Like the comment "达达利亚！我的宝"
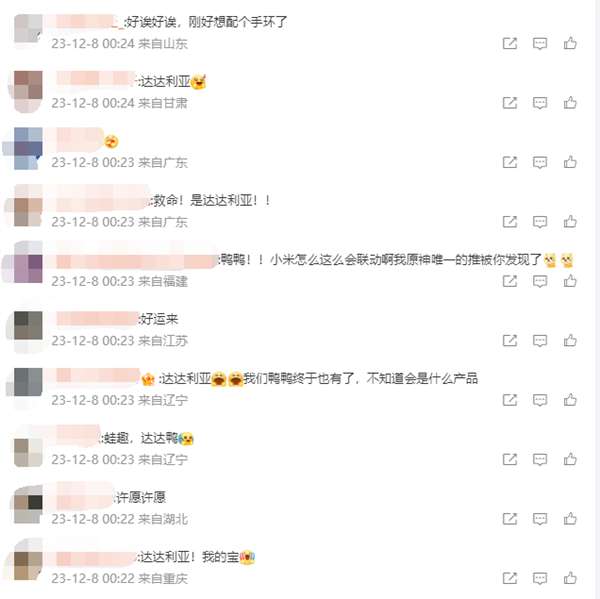This screenshot has height=599, width=600. pos(570,578)
